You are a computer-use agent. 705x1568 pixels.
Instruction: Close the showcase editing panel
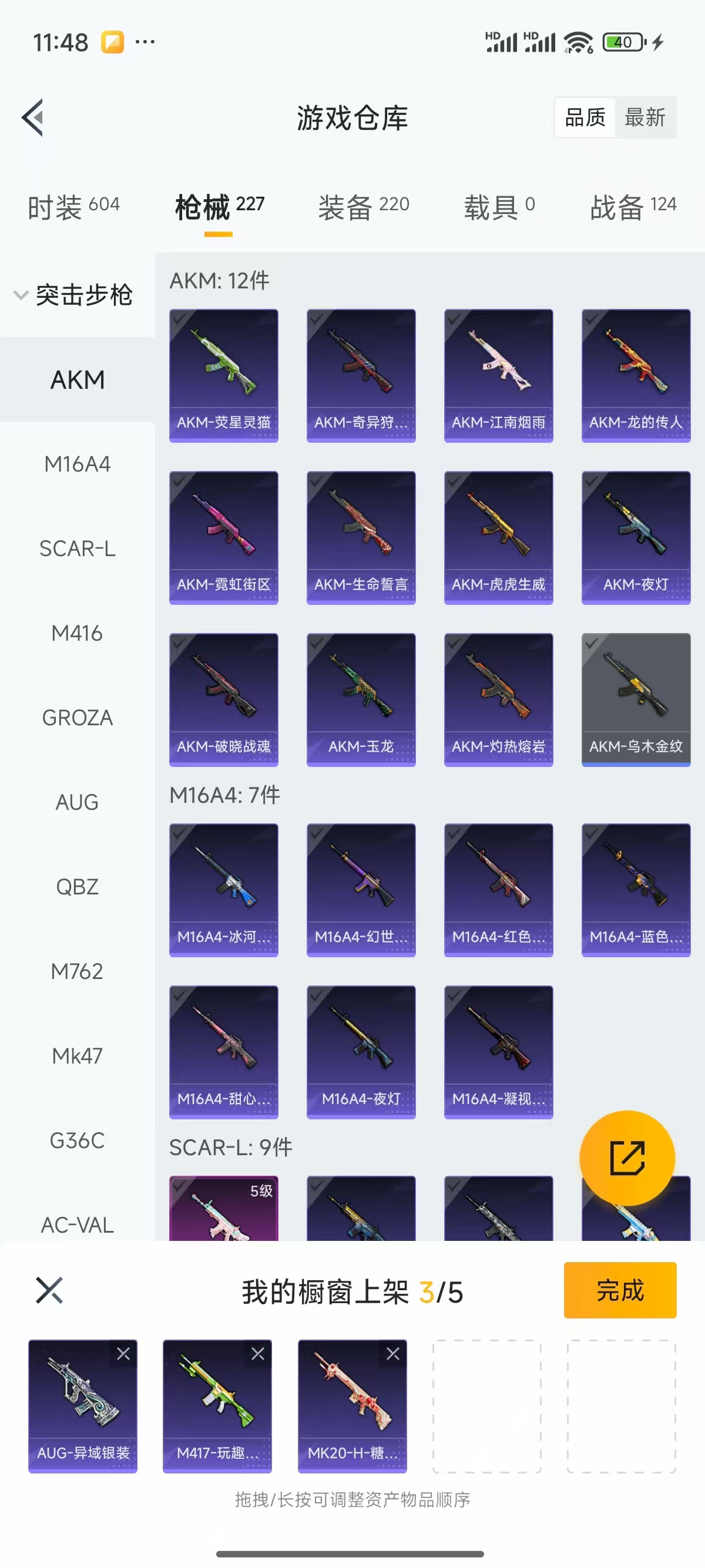coord(49,1290)
